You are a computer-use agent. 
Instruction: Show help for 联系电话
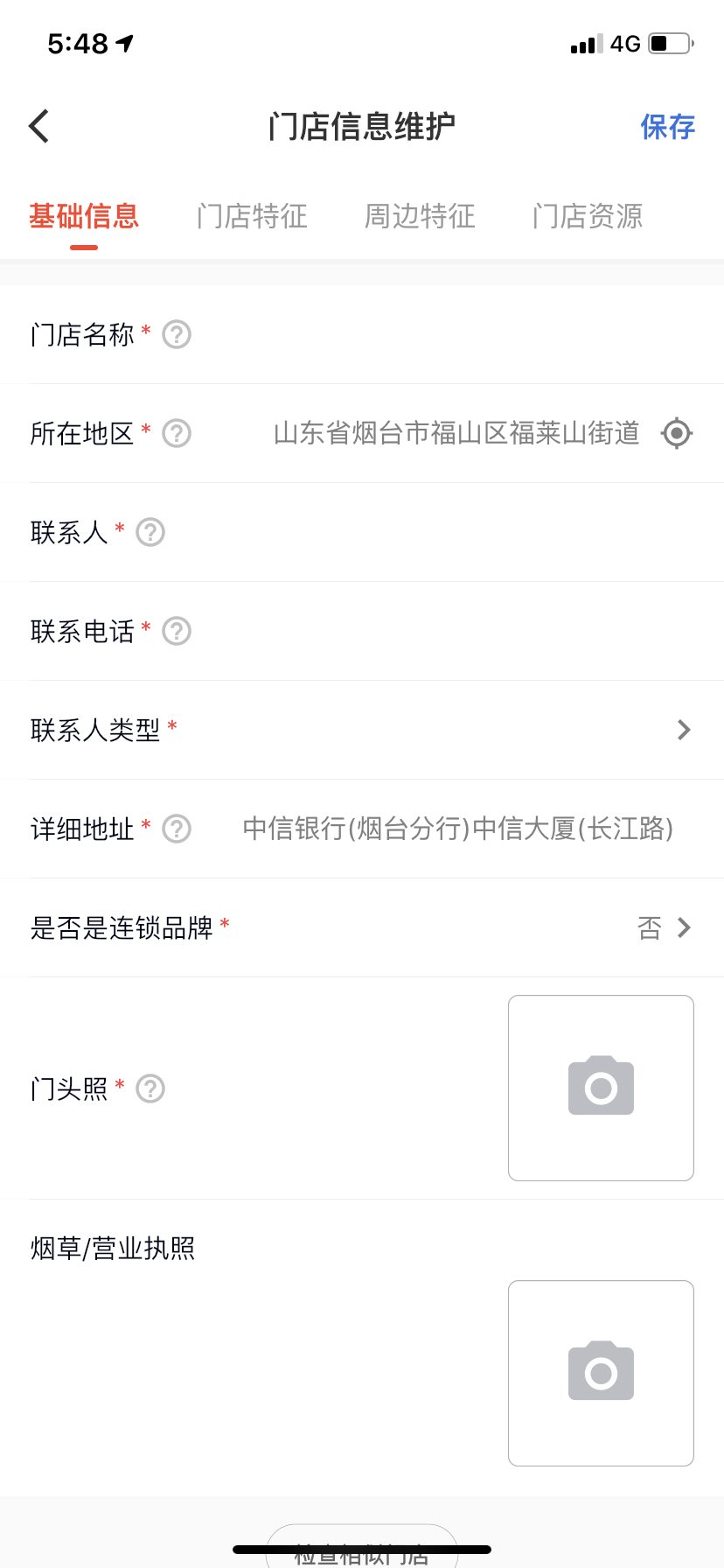pos(177,631)
